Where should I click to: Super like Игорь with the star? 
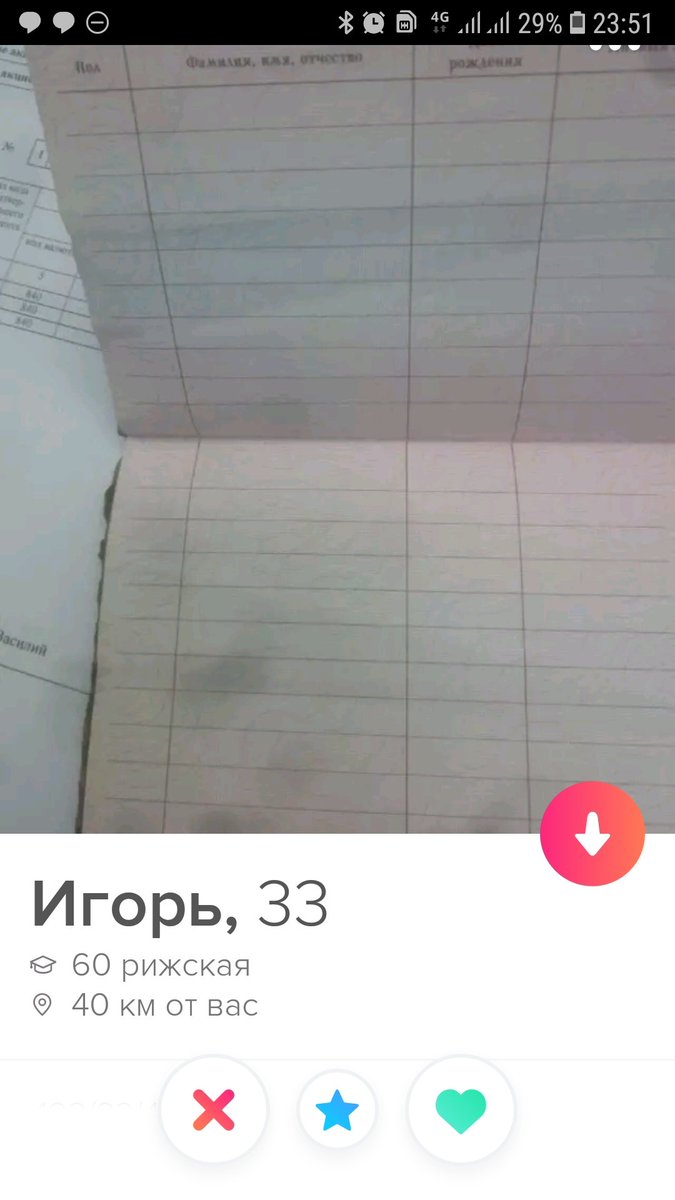(x=337, y=1110)
